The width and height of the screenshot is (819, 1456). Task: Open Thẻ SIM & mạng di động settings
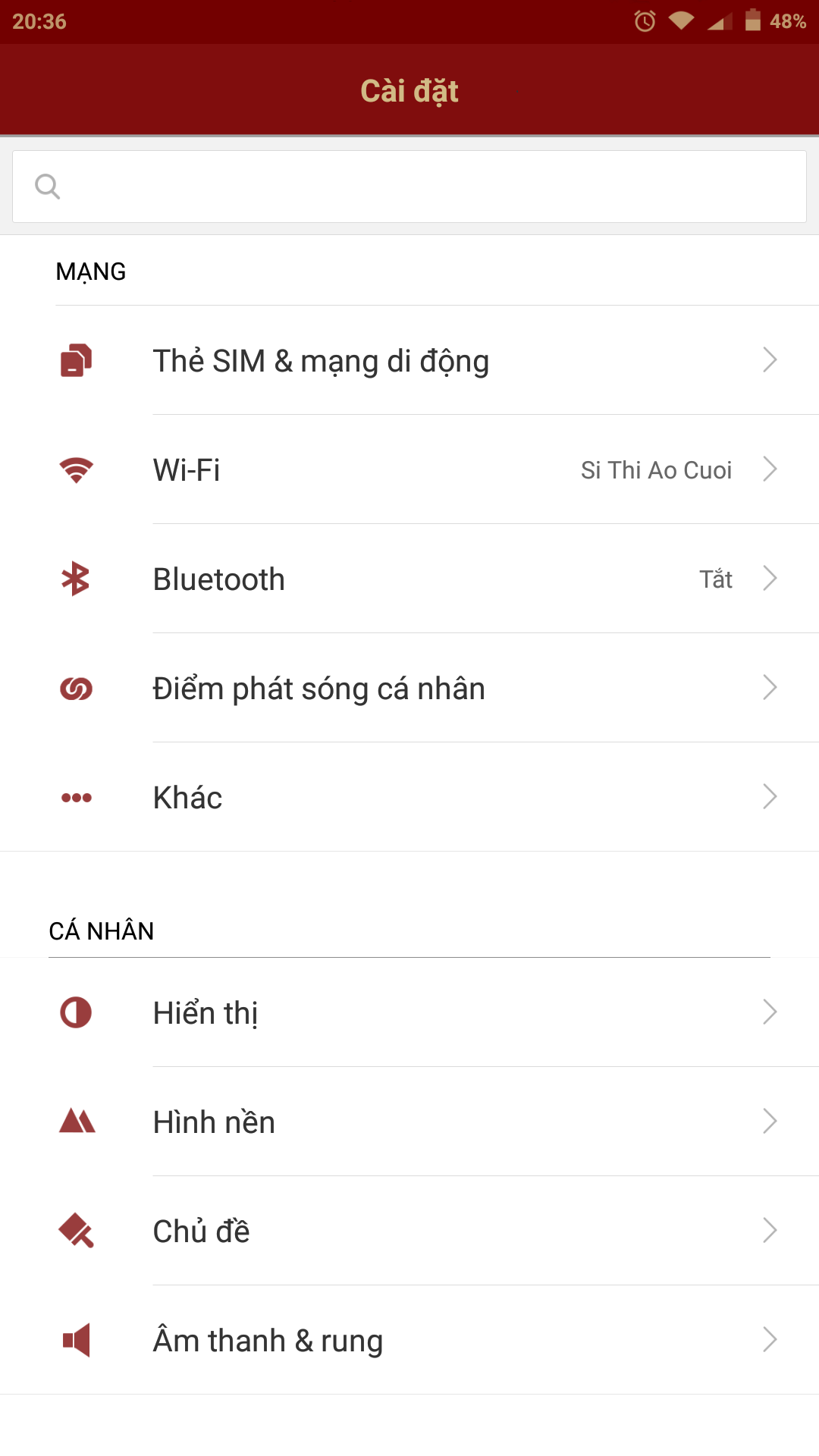click(x=409, y=360)
